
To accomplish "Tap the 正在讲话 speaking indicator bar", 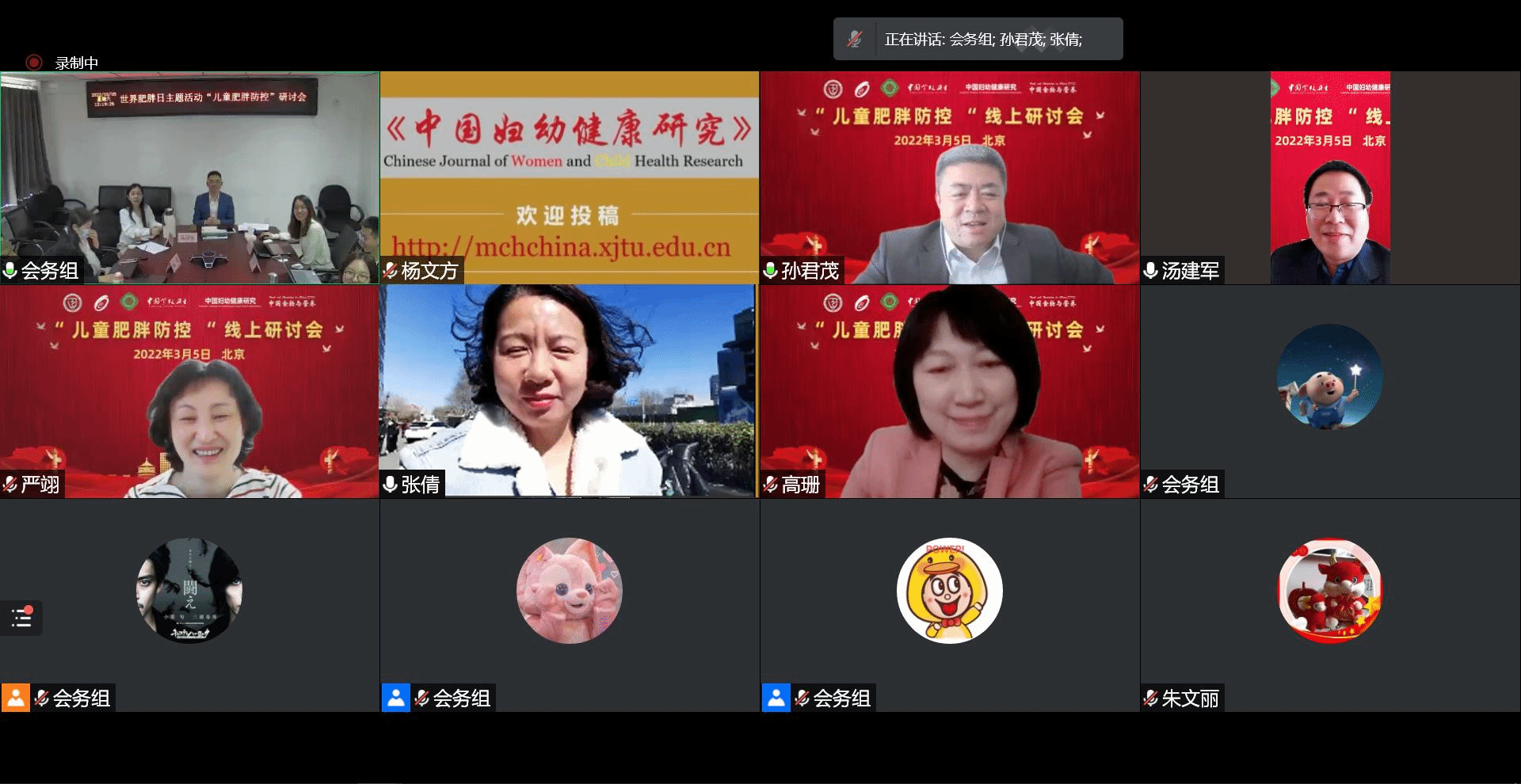I will tap(978, 39).
